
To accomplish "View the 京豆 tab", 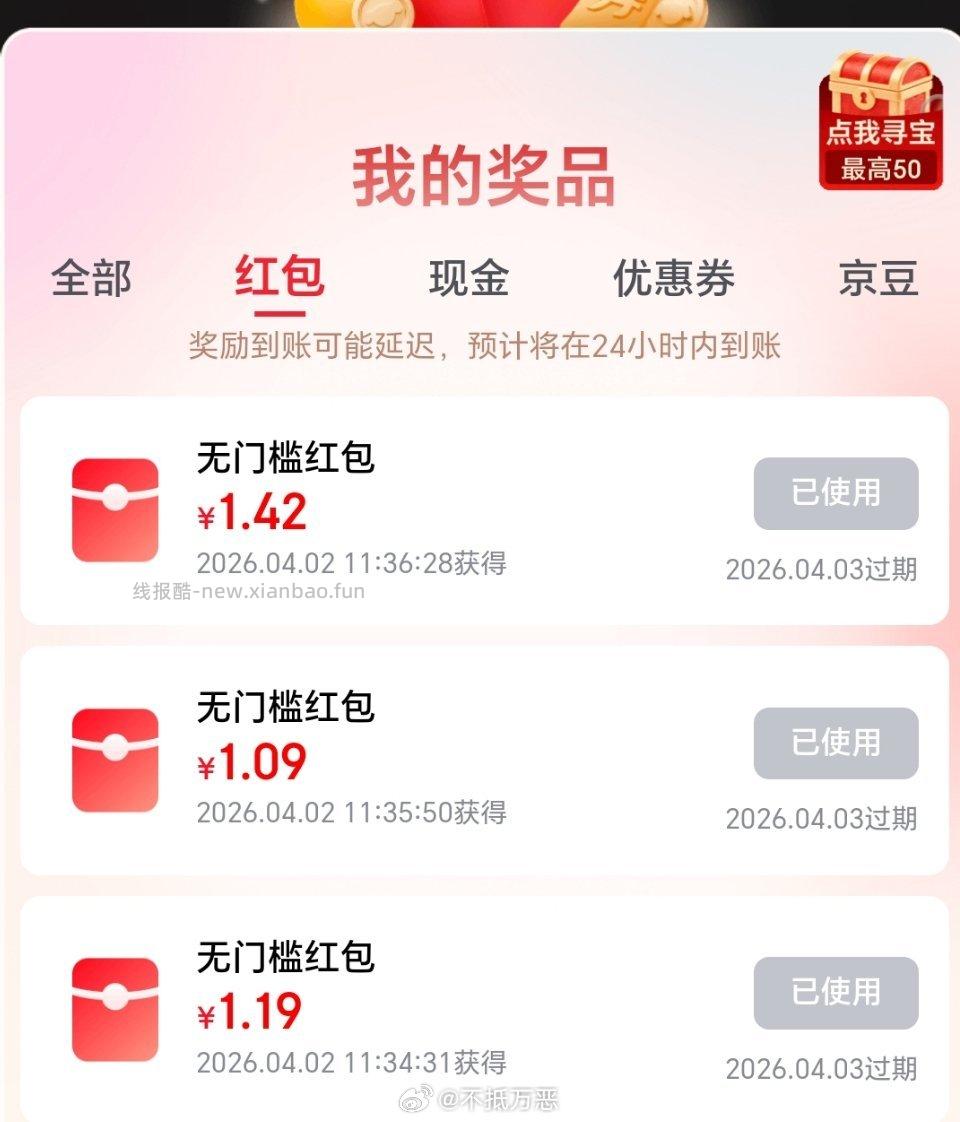I will click(x=880, y=280).
